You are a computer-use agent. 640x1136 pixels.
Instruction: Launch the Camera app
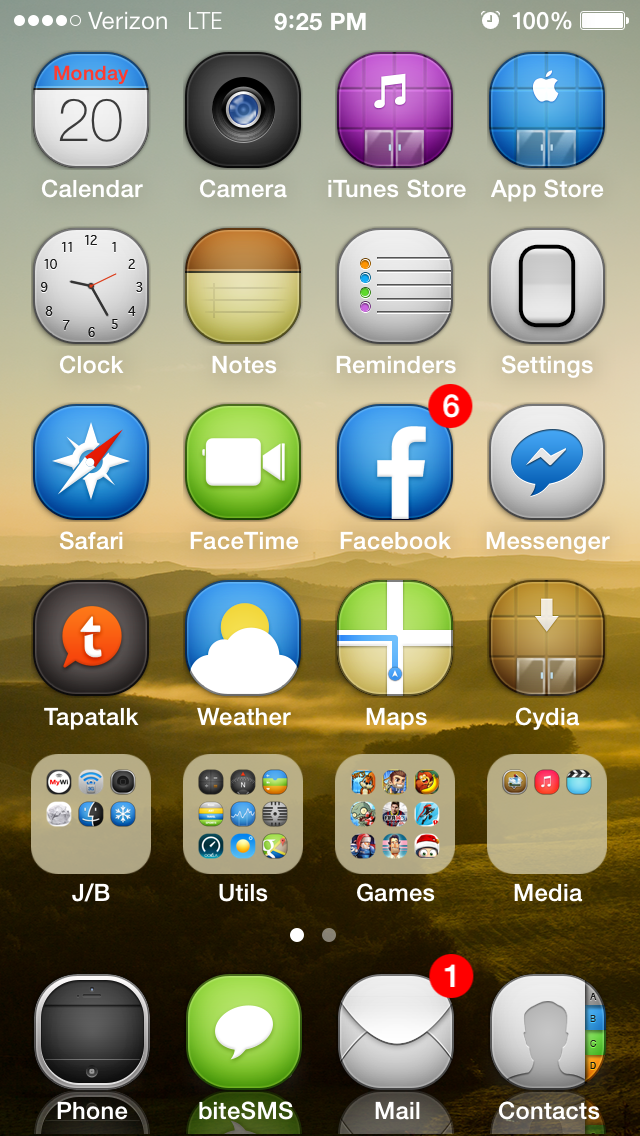click(x=243, y=110)
